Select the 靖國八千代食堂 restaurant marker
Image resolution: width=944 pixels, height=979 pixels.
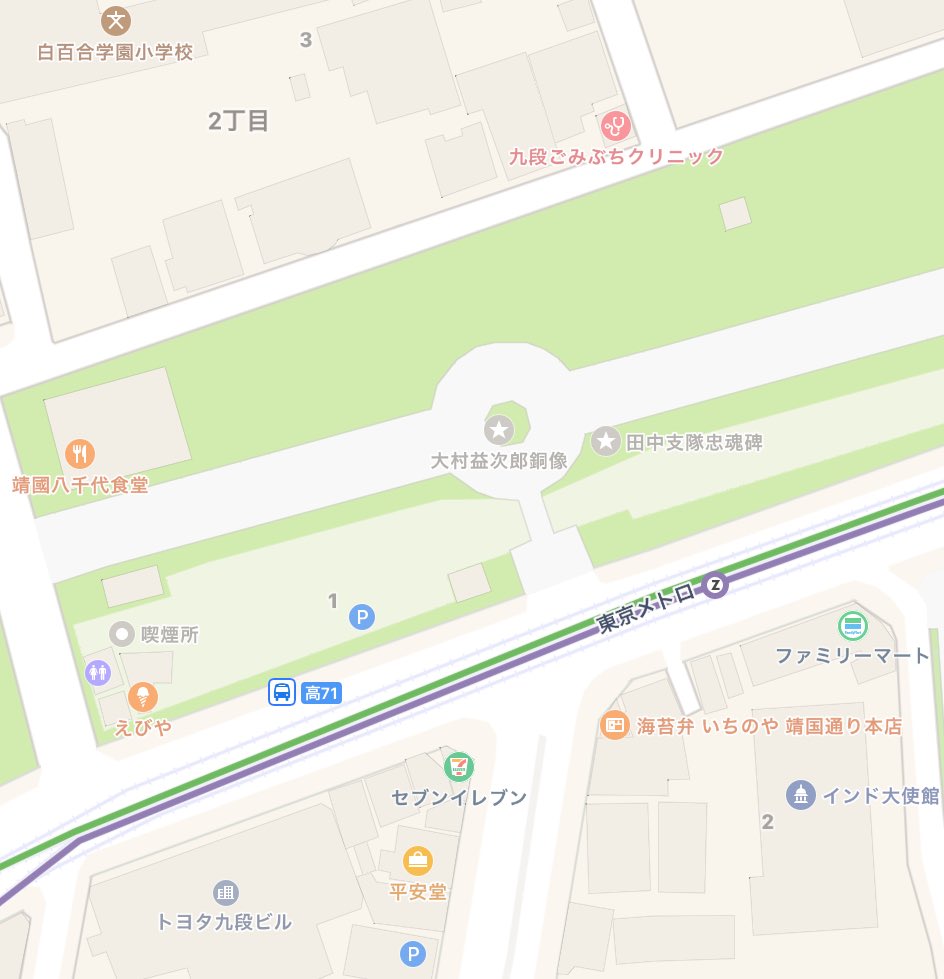pos(81,455)
